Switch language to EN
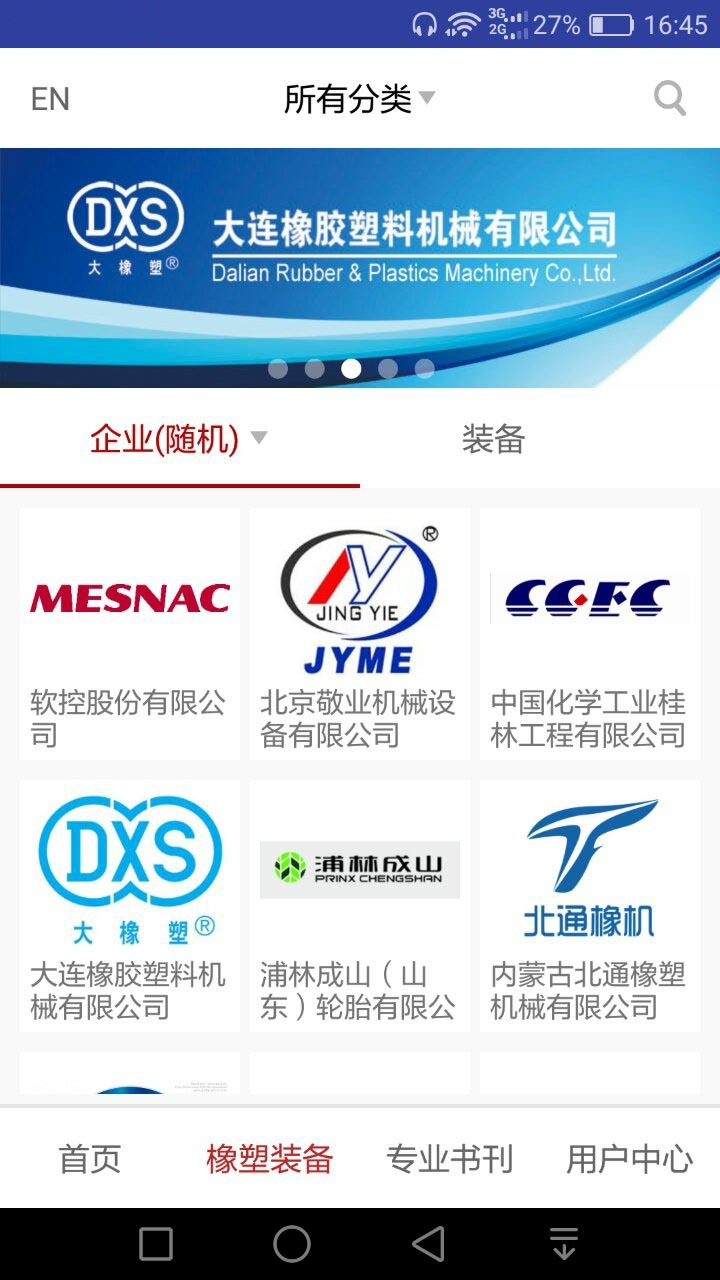Screen dimensions: 720x1280 coord(50,99)
